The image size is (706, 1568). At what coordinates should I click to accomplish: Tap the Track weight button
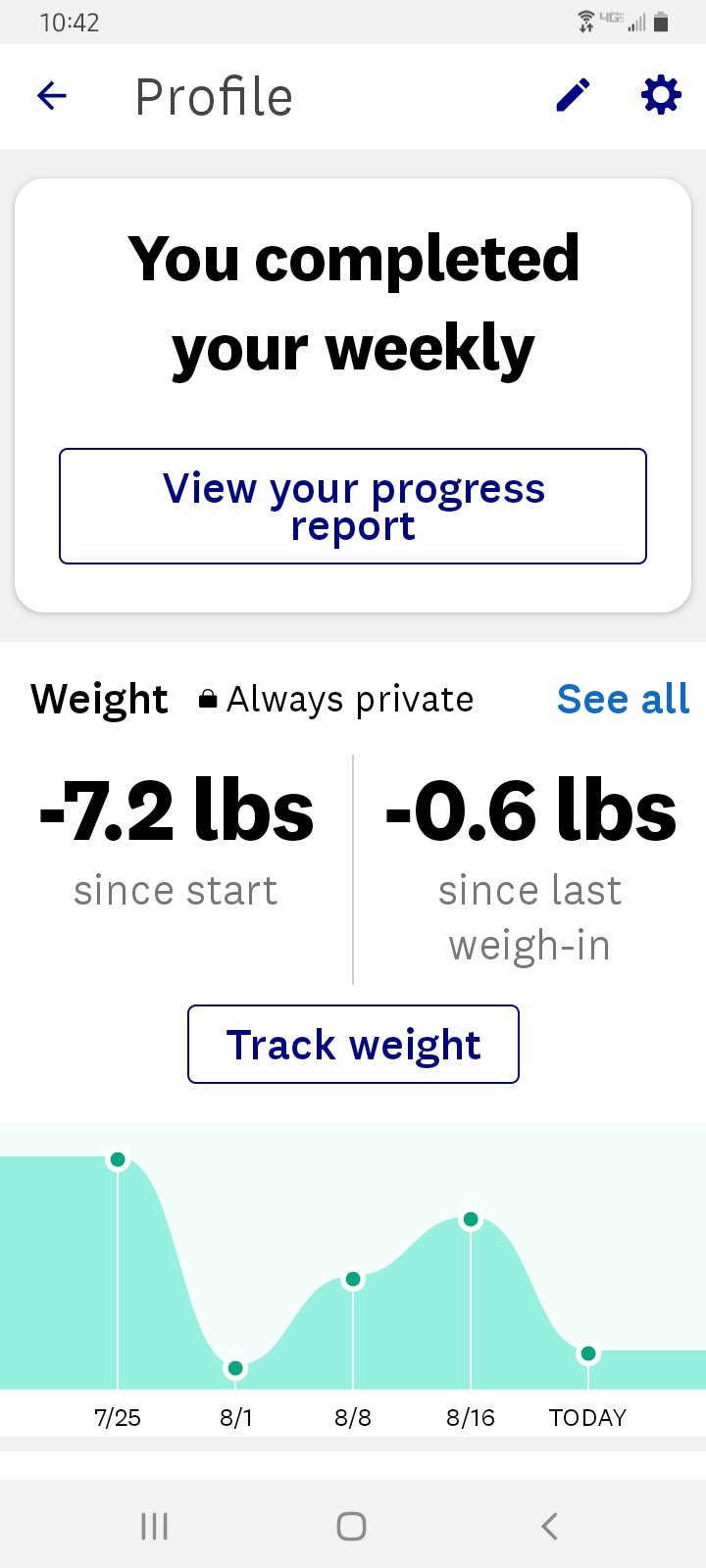353,1044
